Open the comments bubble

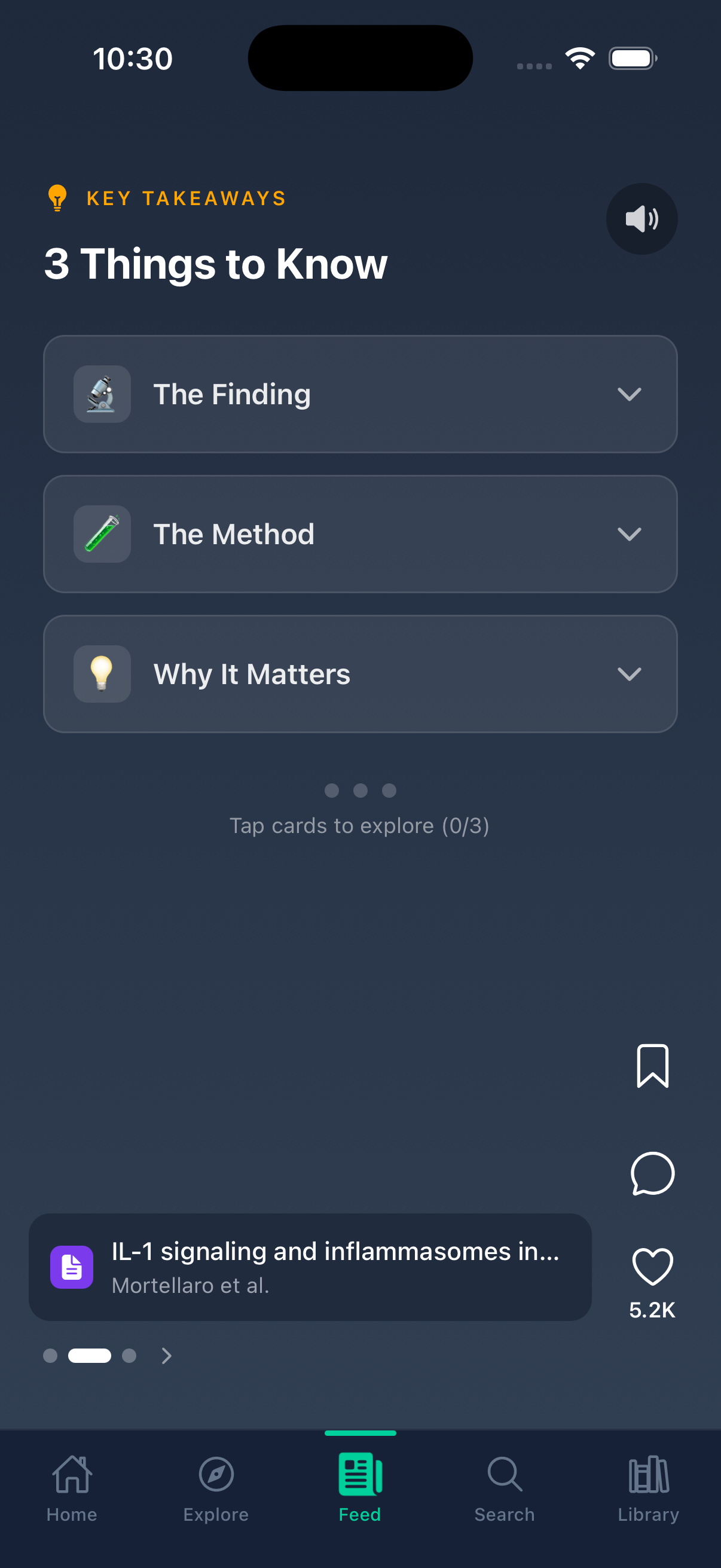coord(652,1173)
